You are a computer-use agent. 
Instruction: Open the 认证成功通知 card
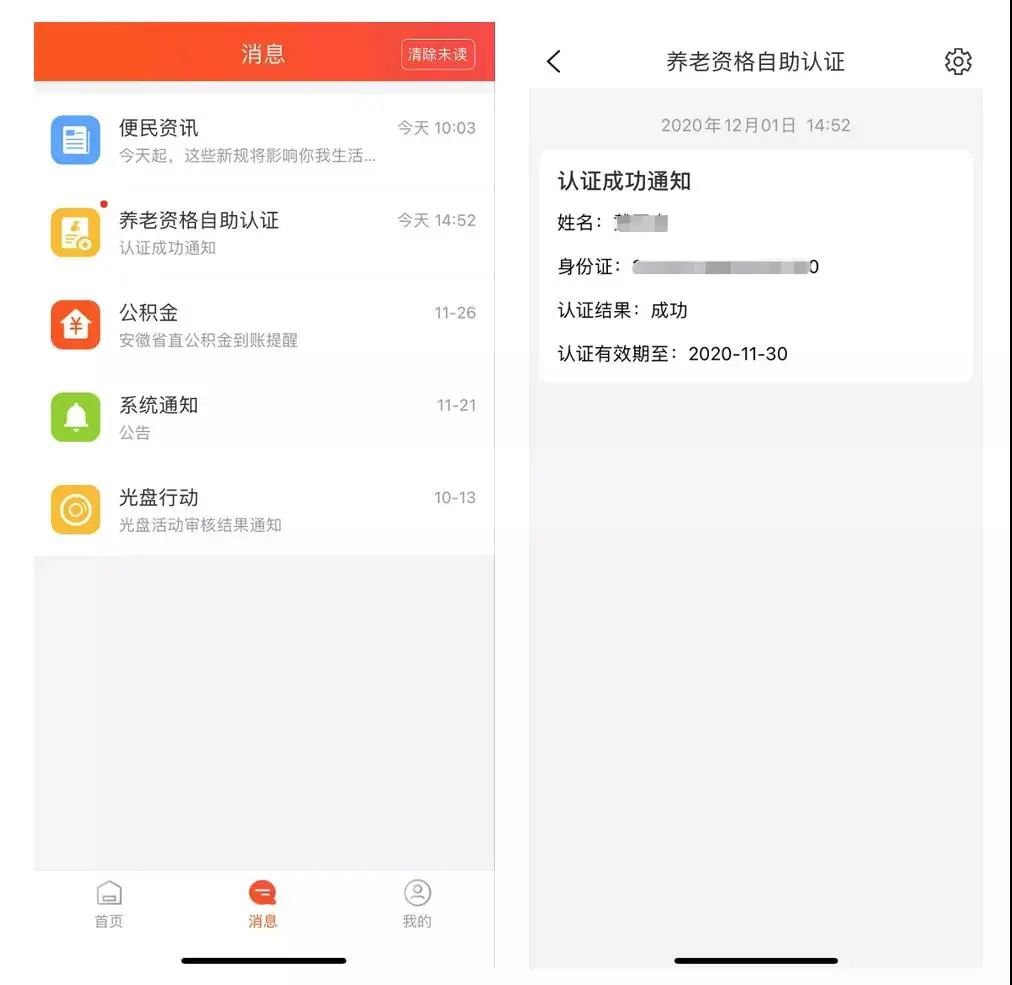click(x=755, y=266)
